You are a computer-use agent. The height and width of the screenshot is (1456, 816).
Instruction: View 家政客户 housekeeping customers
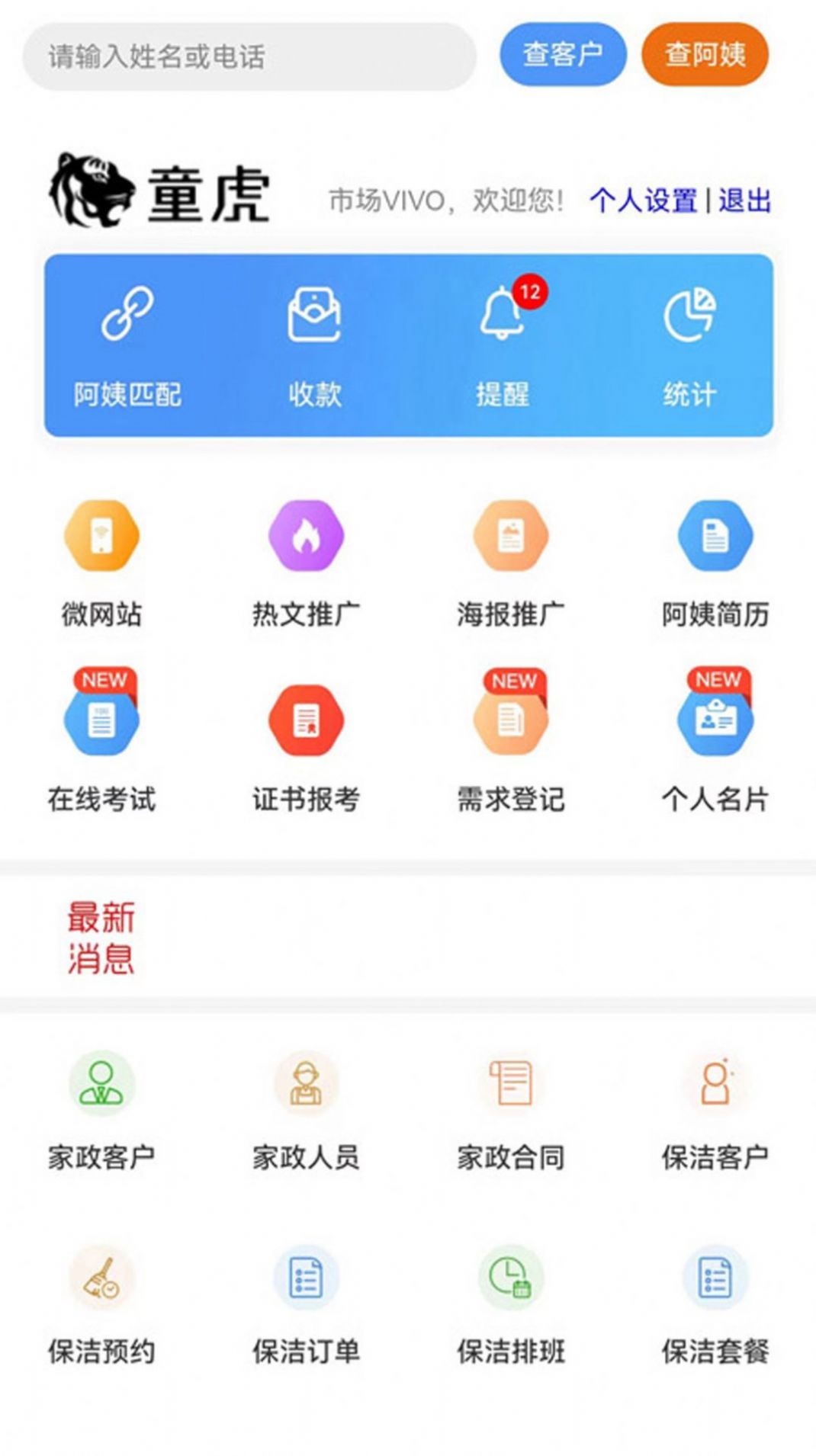[102, 1109]
